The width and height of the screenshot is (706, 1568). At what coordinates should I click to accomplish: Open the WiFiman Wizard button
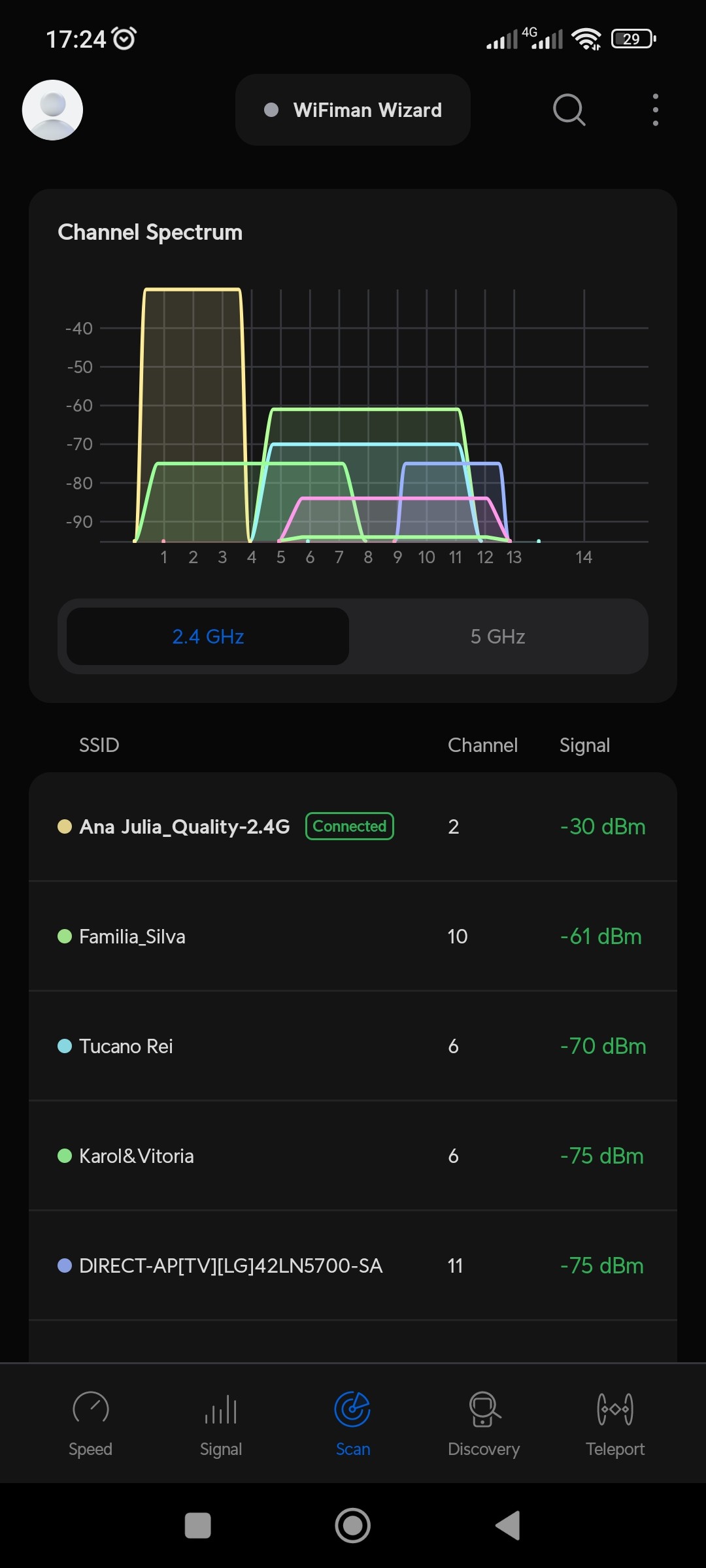[353, 110]
